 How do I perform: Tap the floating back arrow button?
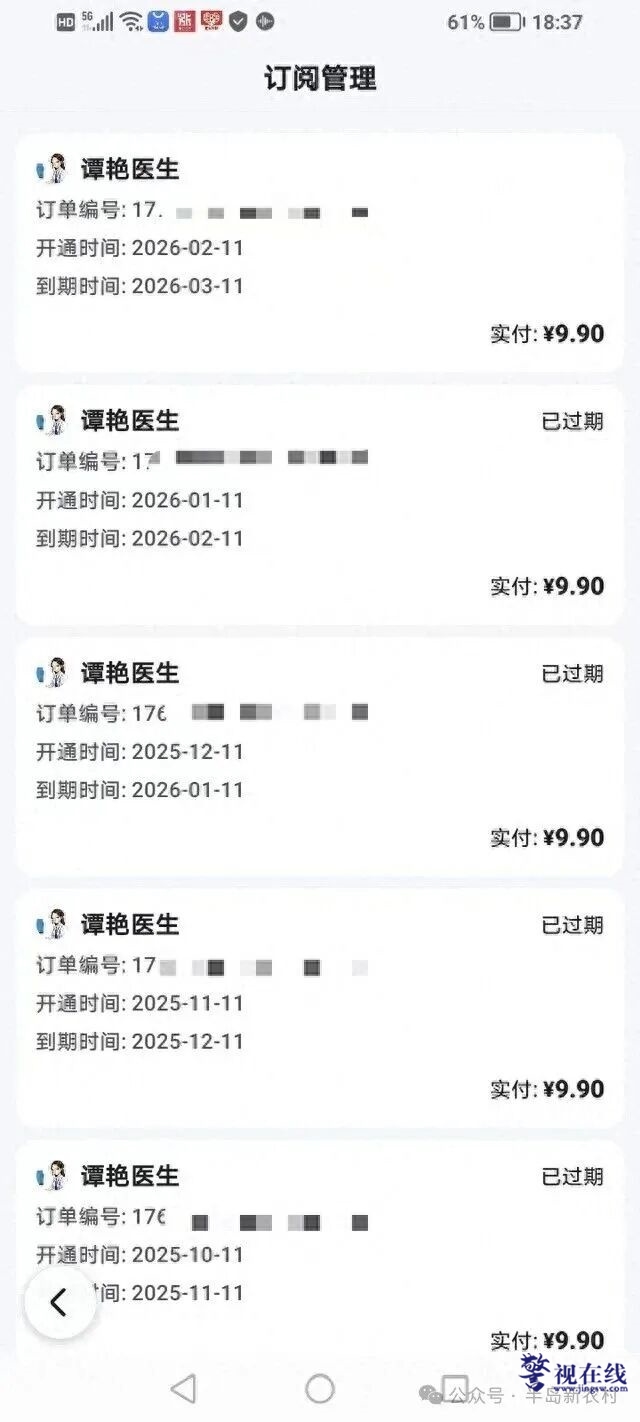(59, 1302)
